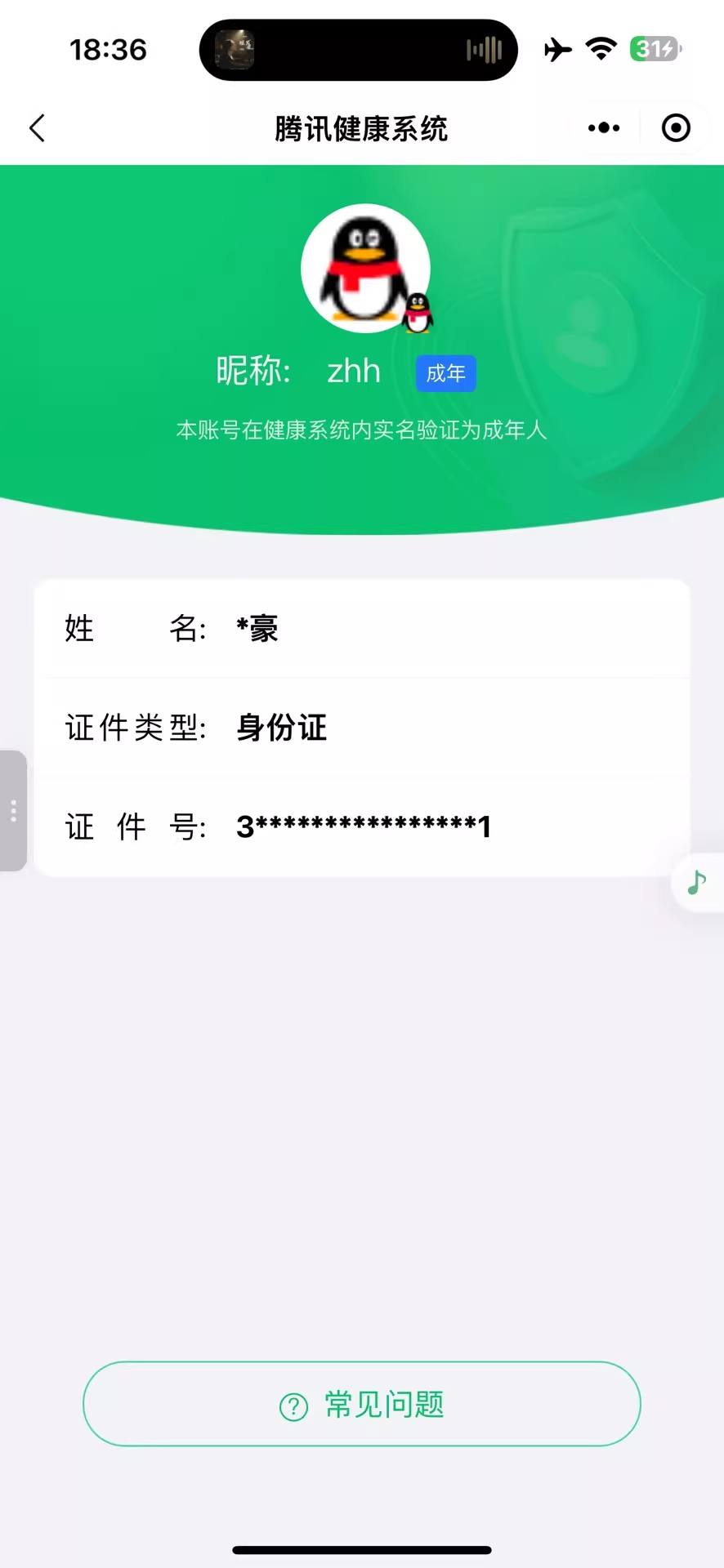Tap the Wi-Fi icon in the status bar
Viewport: 724px width, 1568px height.
click(601, 49)
